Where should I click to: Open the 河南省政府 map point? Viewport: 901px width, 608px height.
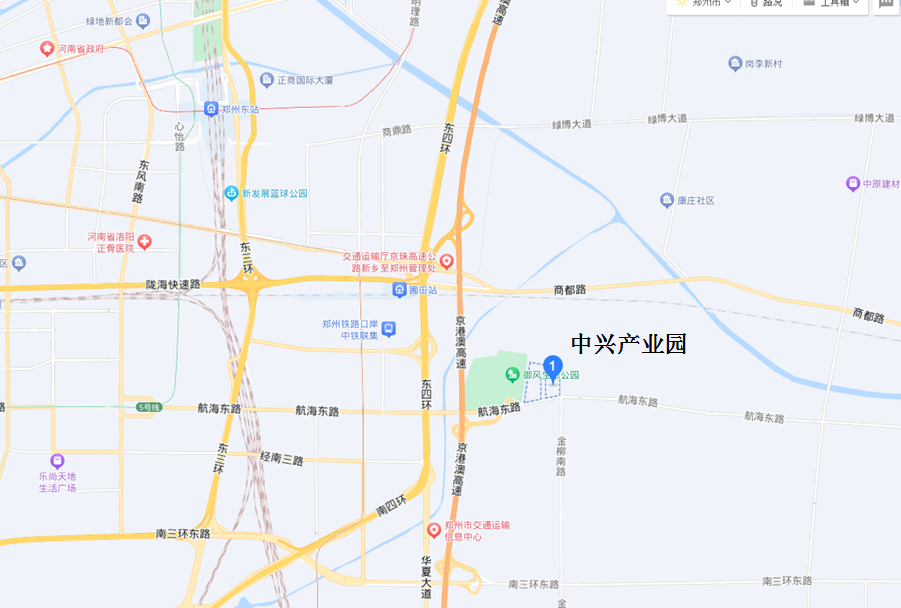[x=46, y=49]
